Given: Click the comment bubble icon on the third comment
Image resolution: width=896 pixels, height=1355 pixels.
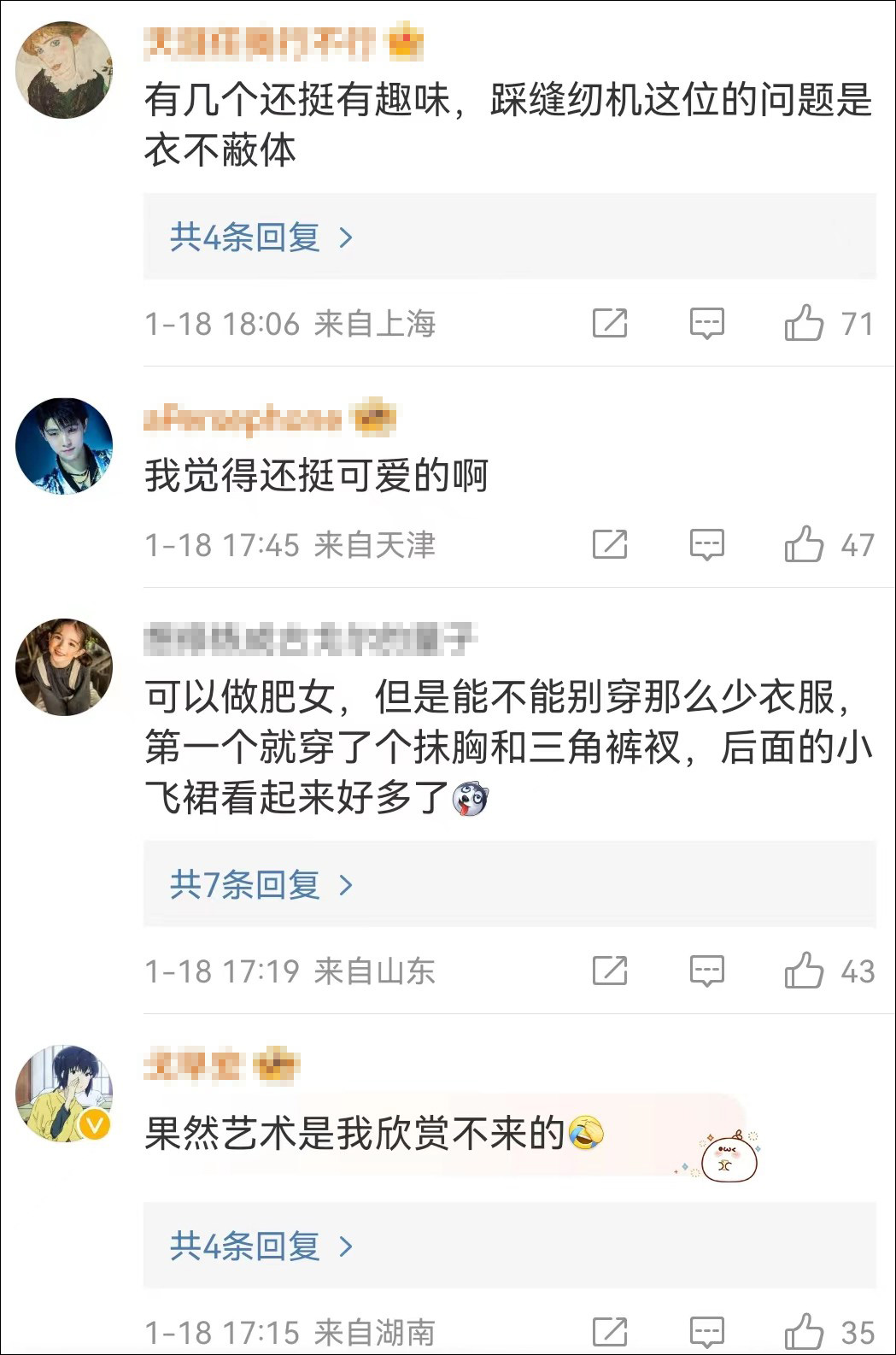Looking at the screenshot, I should 706,971.
